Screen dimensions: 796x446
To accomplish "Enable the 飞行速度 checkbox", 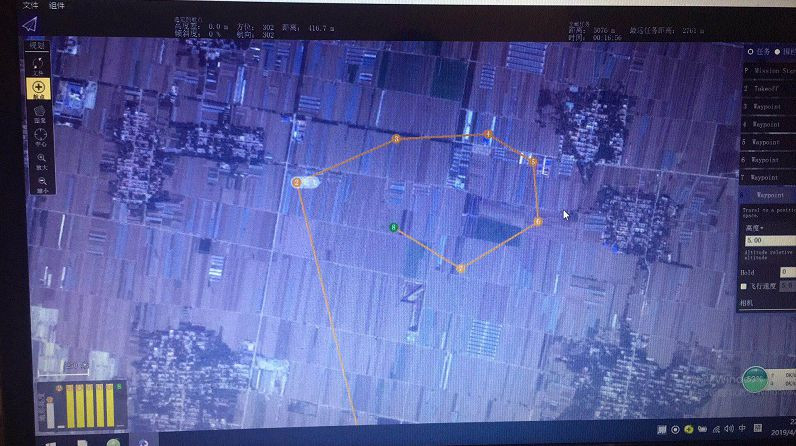I will pos(744,286).
